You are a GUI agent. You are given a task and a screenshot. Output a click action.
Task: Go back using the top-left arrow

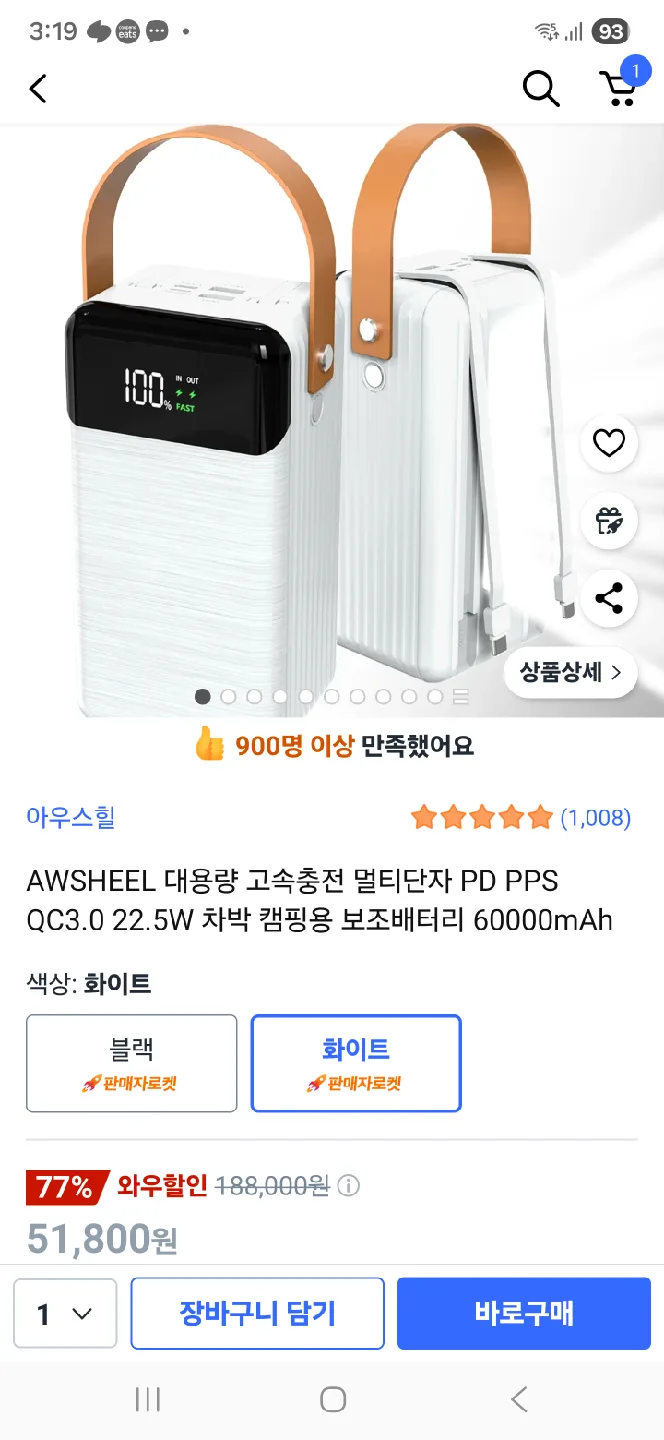pyautogui.click(x=38, y=89)
